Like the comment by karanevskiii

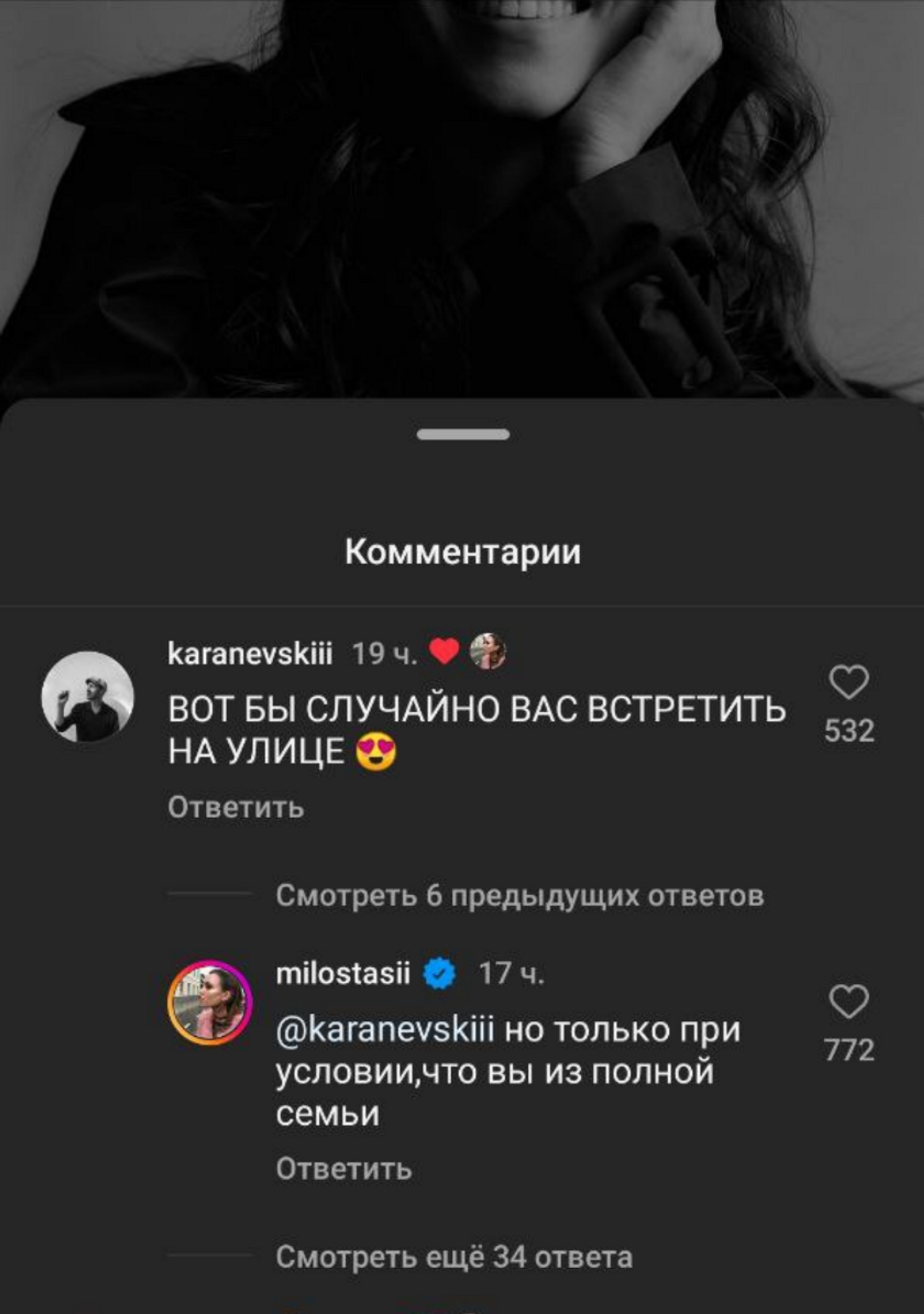tap(849, 682)
